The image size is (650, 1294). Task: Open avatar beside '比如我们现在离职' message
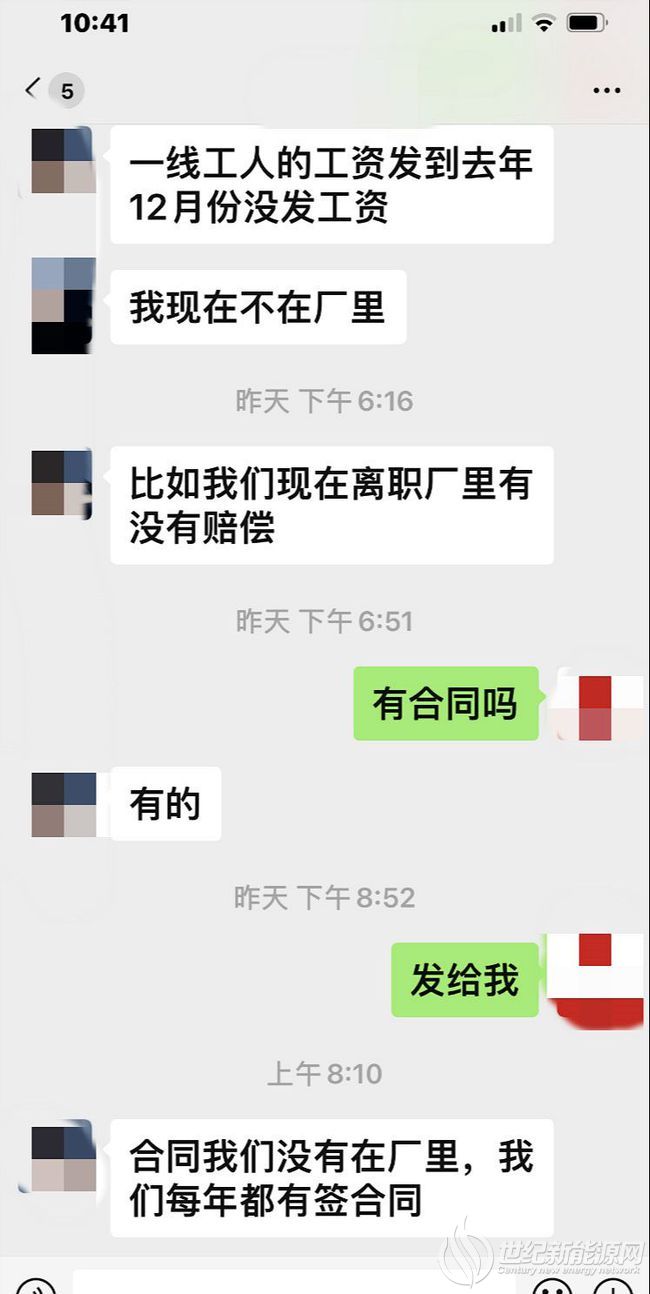(62, 484)
